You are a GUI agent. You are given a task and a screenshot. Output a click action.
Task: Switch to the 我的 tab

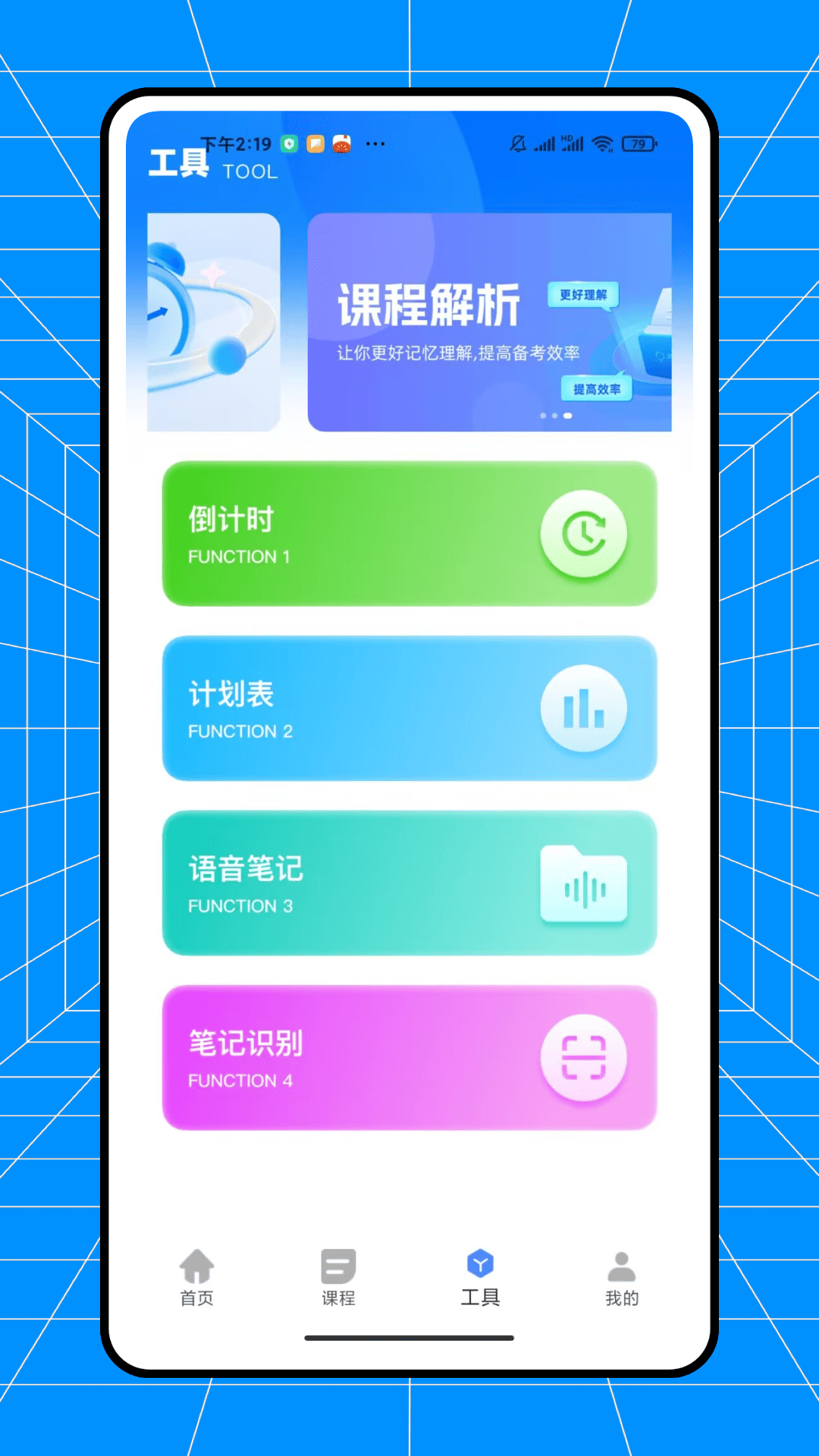620,1282
